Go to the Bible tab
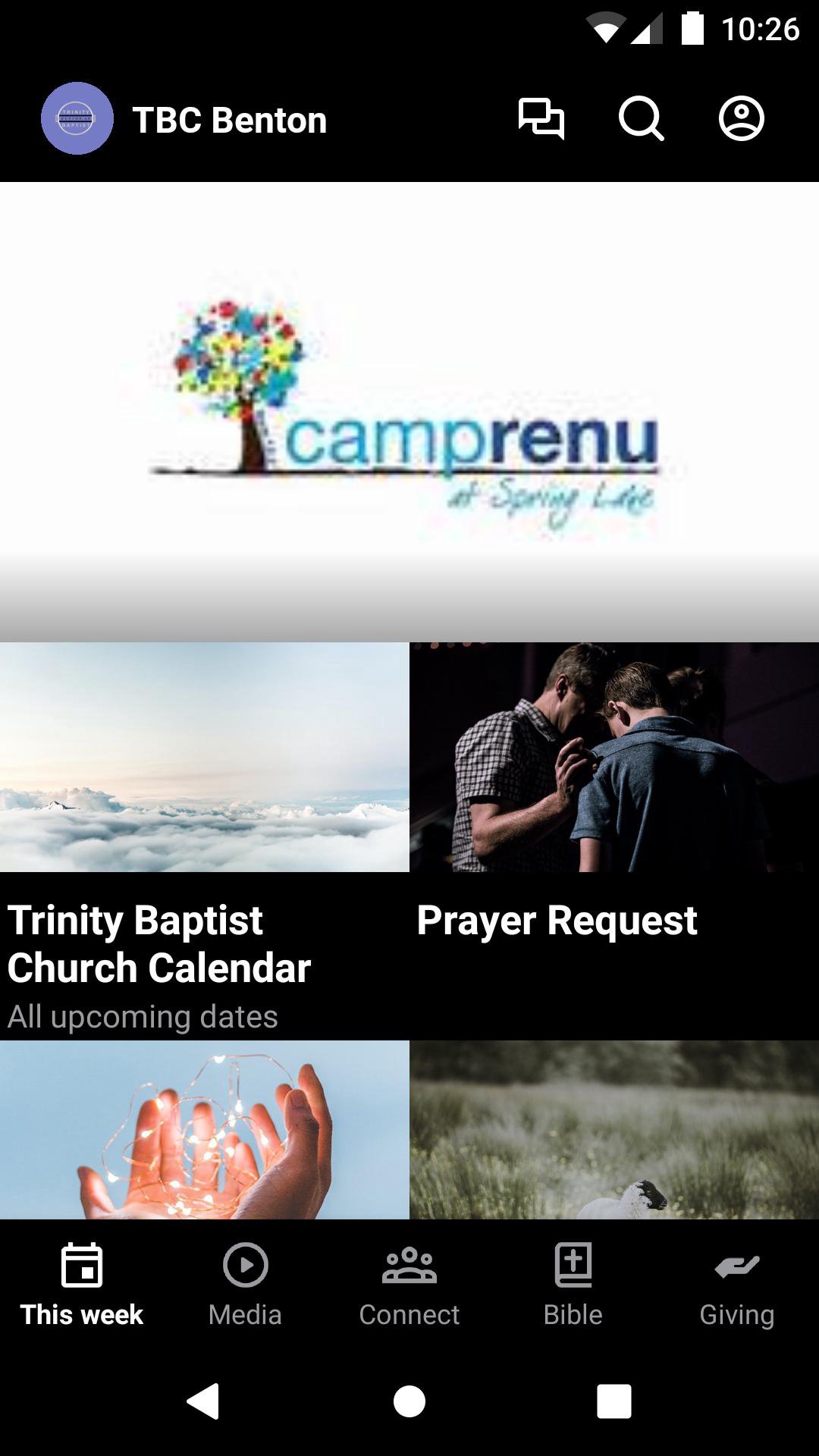This screenshot has height=1456, width=819. pyautogui.click(x=573, y=1282)
